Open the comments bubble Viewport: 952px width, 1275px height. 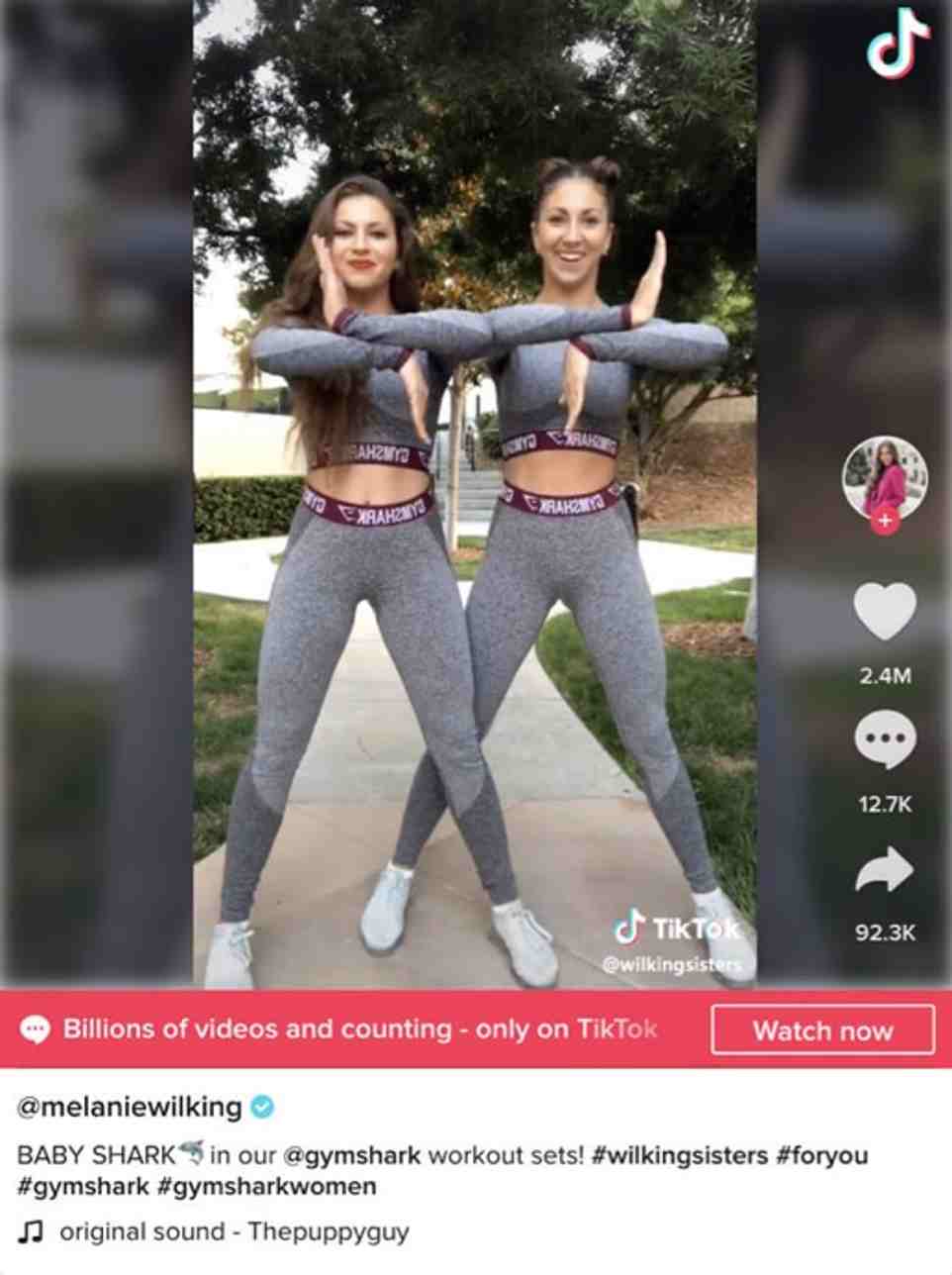point(884,740)
